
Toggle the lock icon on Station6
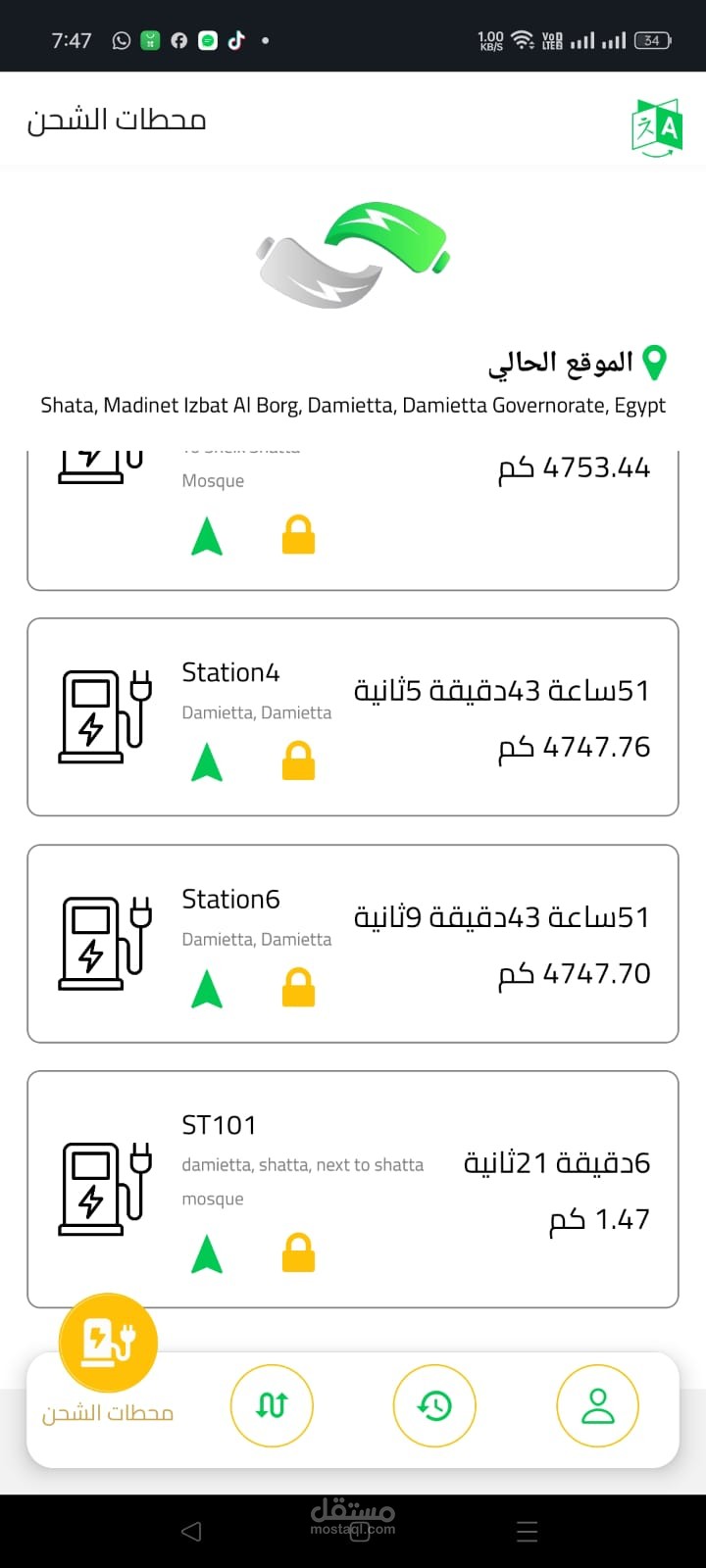tap(297, 987)
